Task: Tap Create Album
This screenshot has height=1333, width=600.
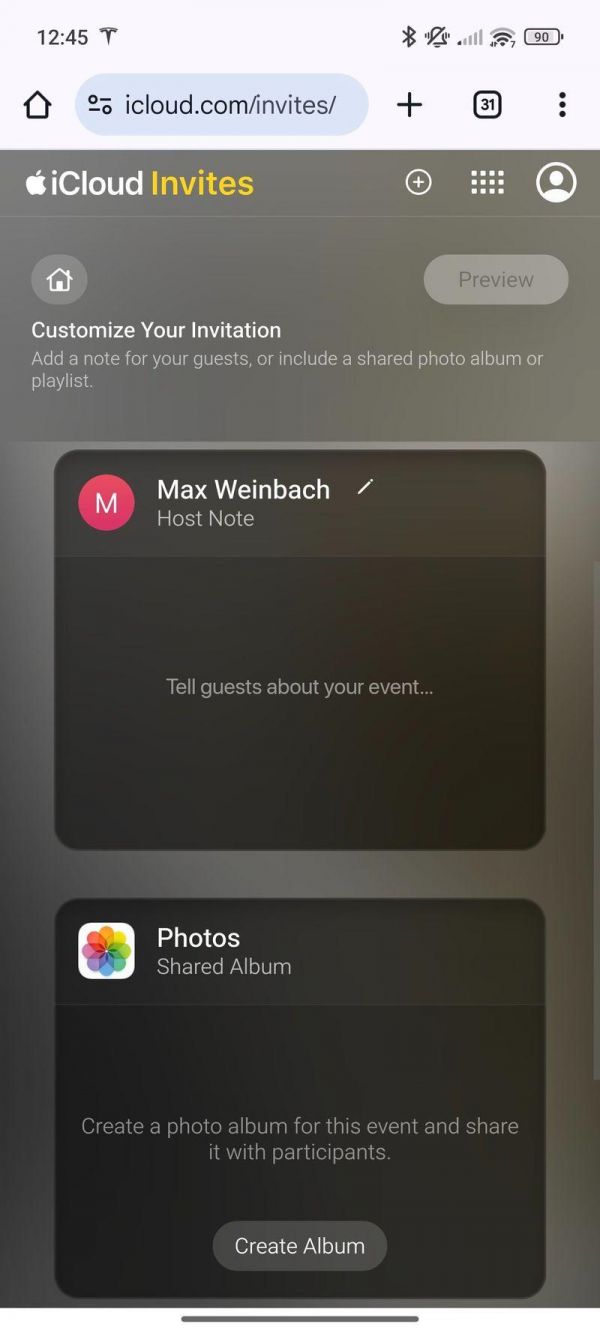Action: pyautogui.click(x=300, y=1246)
